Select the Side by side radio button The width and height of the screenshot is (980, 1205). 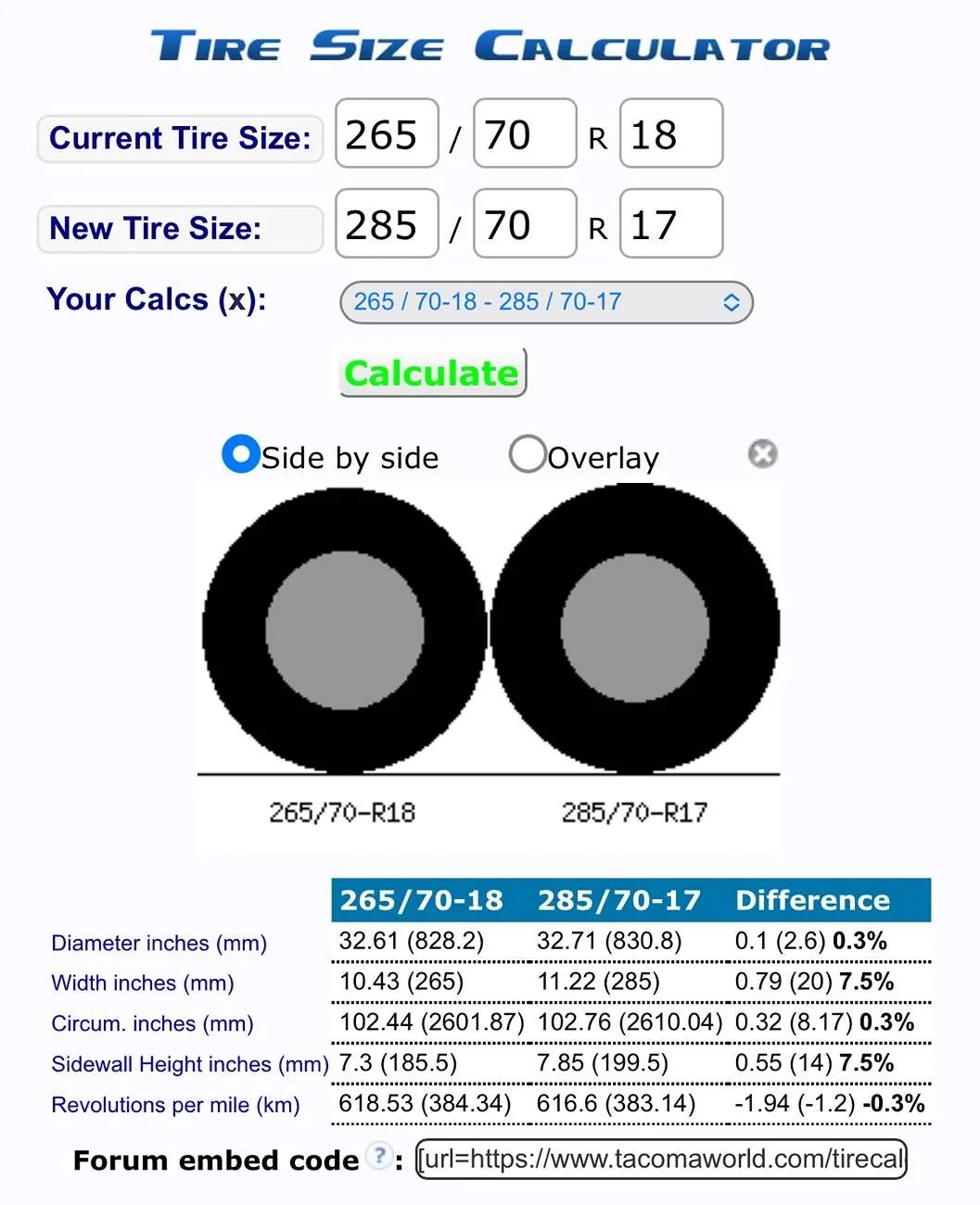[x=239, y=455]
